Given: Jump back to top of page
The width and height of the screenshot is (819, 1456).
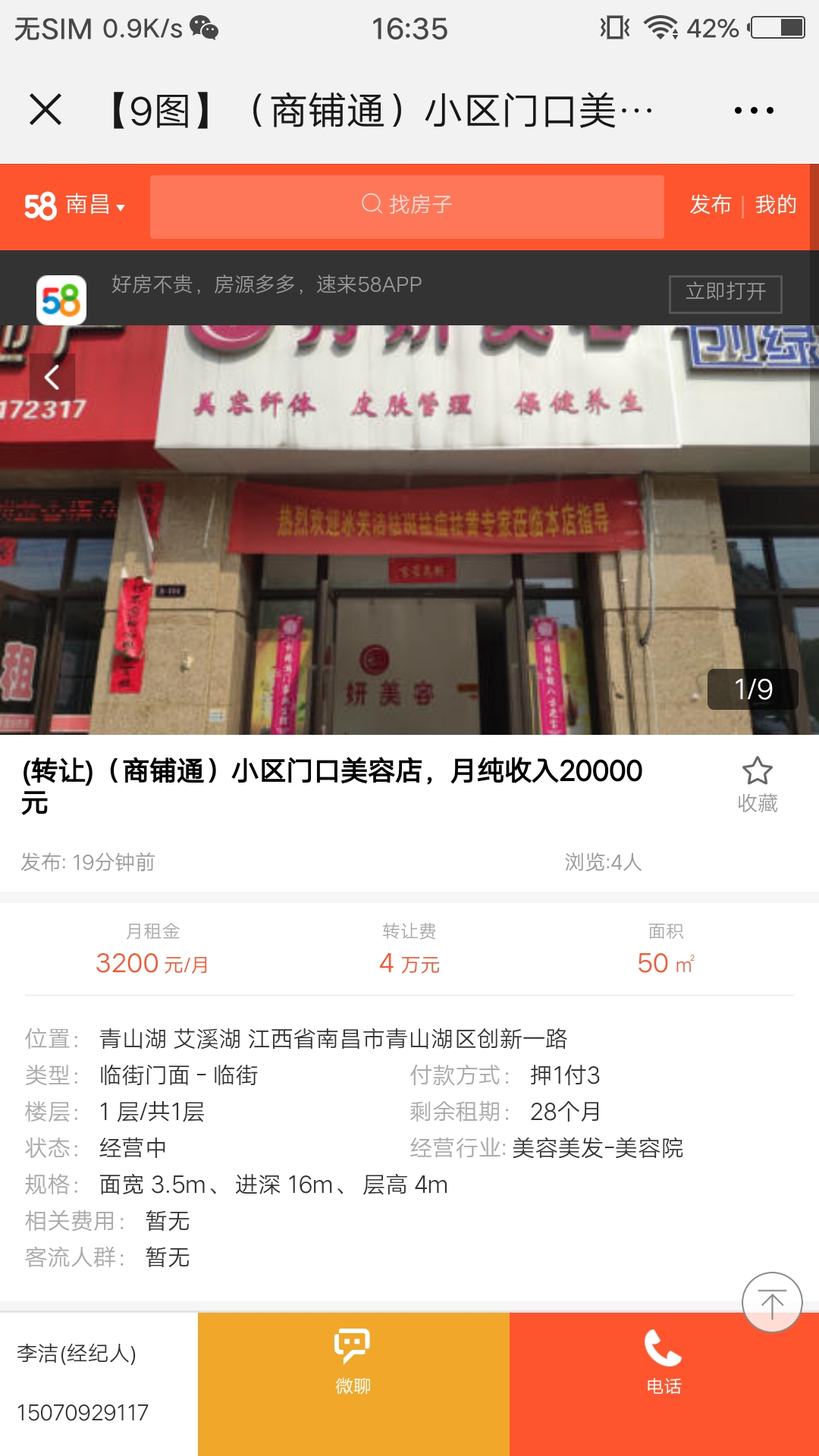Looking at the screenshot, I should coord(772,1302).
